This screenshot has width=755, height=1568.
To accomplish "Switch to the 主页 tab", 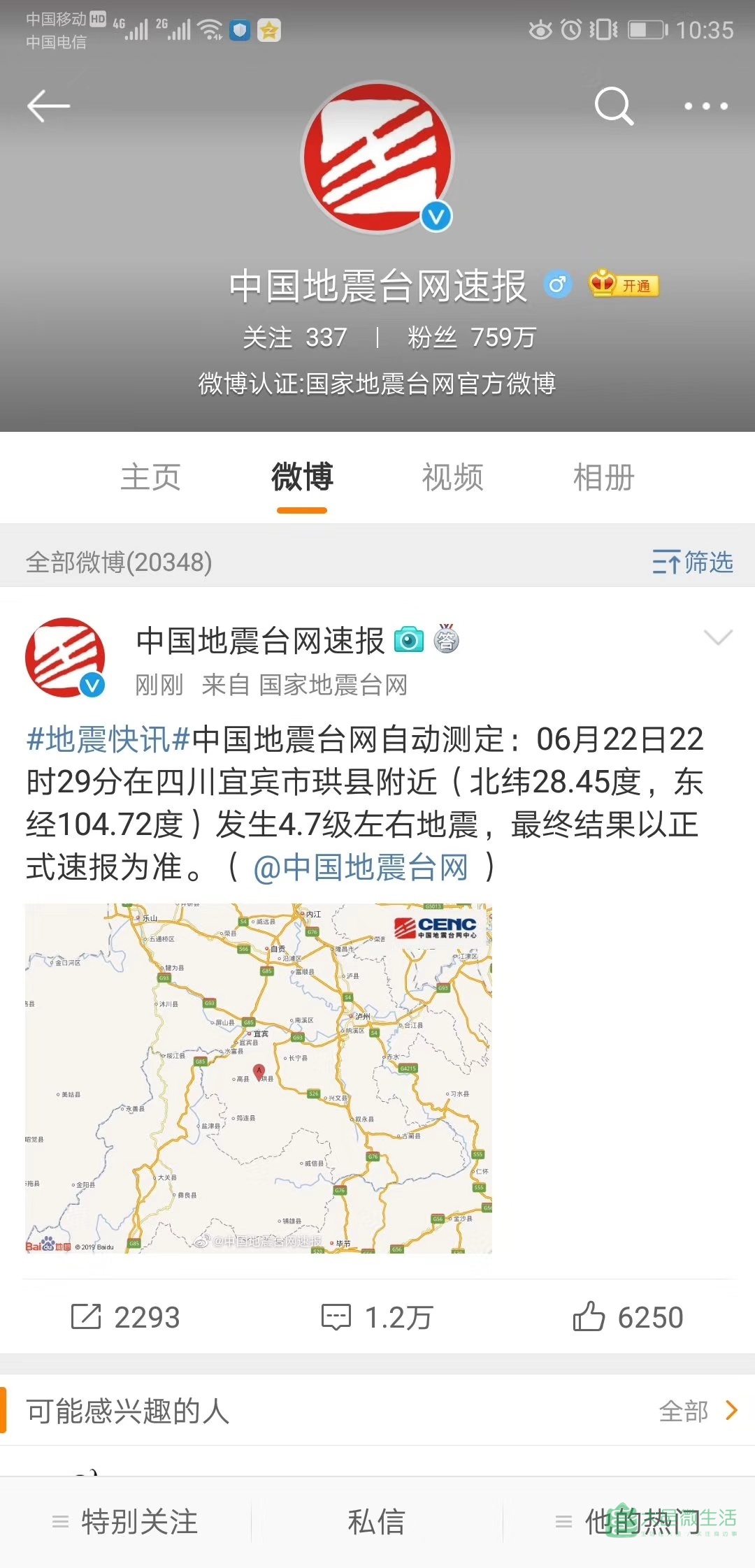I will pos(150,478).
